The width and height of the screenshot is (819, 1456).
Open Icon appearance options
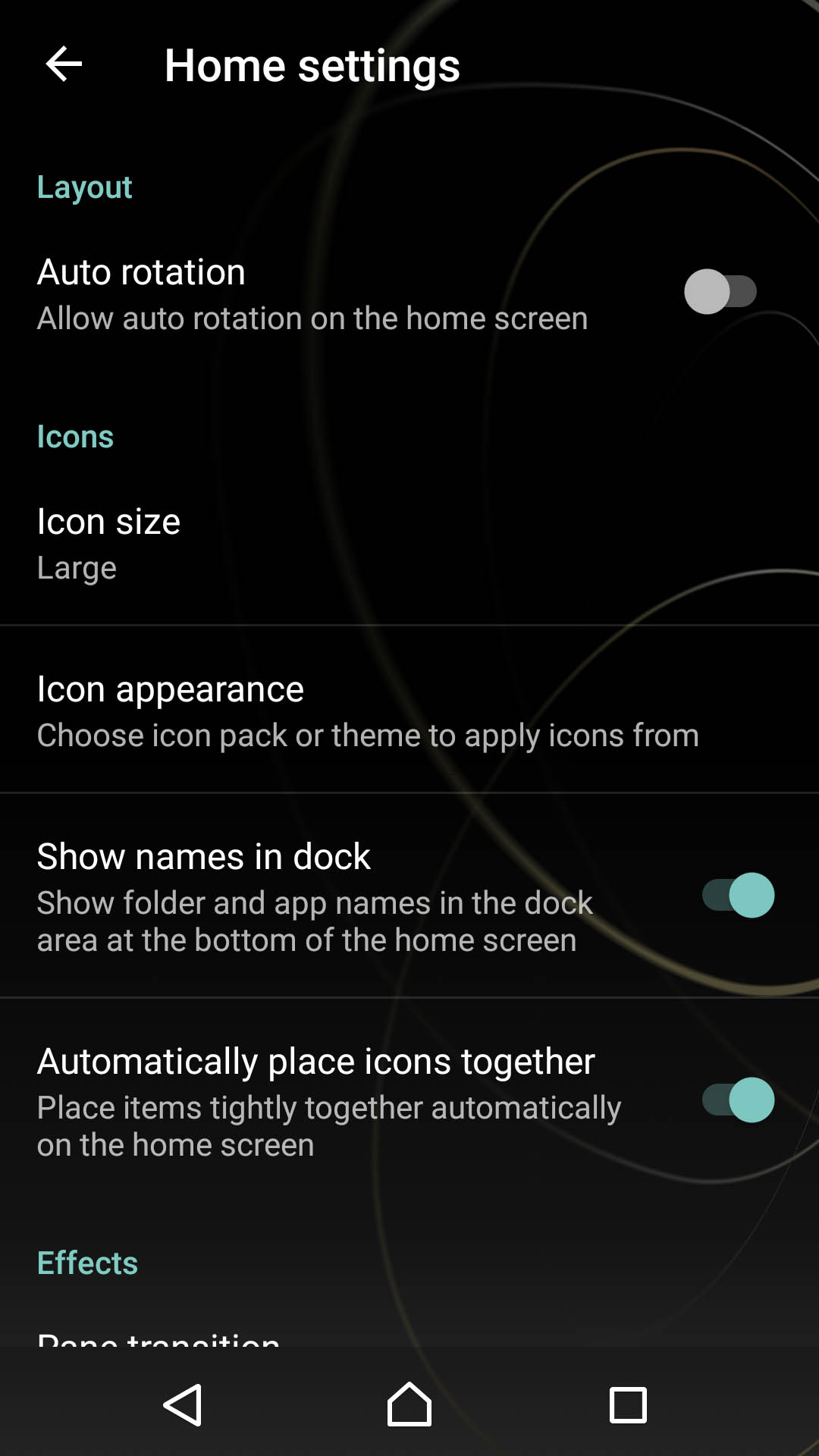[x=409, y=711]
